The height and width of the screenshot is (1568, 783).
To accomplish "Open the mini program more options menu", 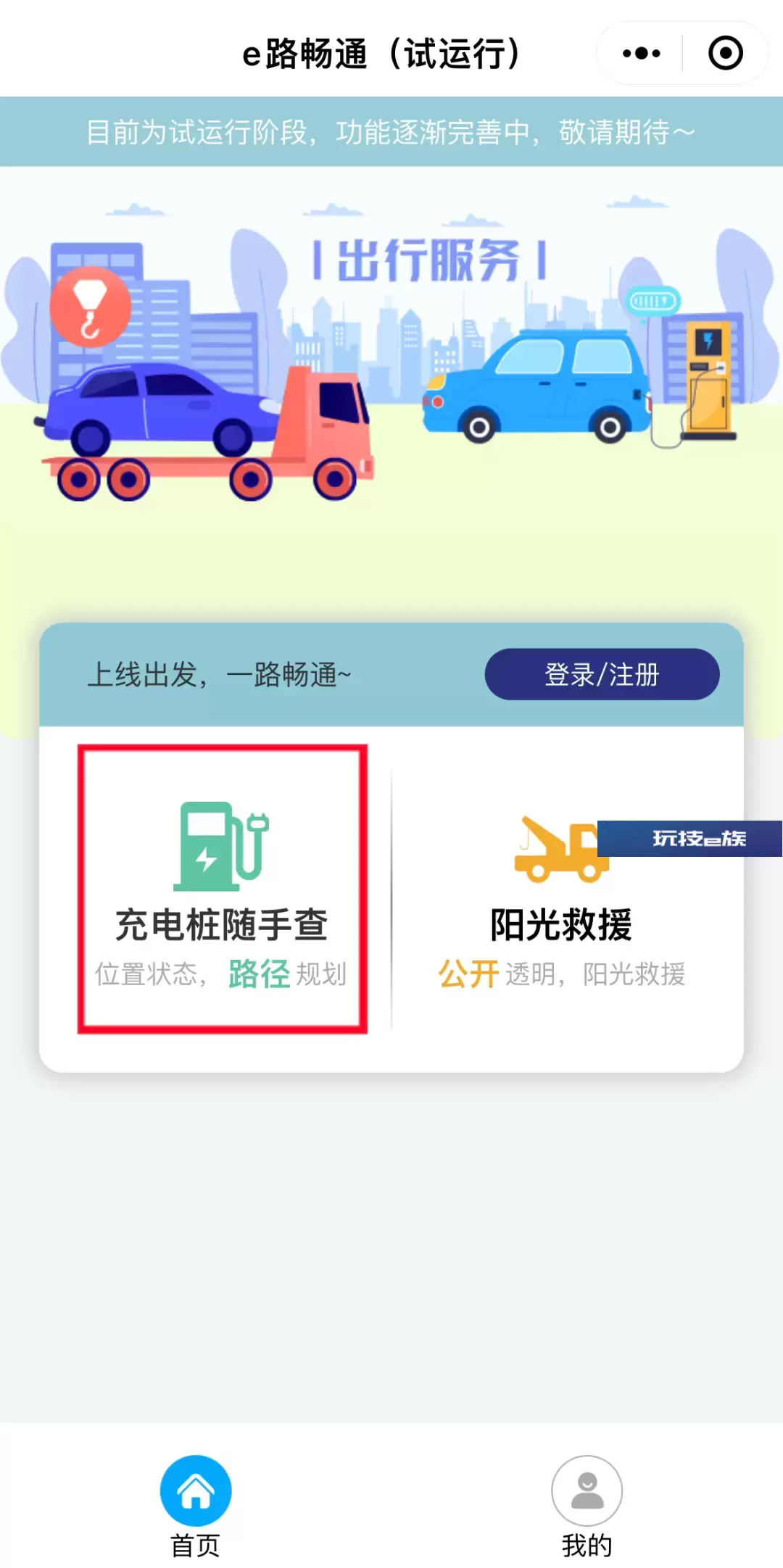I will point(641,54).
